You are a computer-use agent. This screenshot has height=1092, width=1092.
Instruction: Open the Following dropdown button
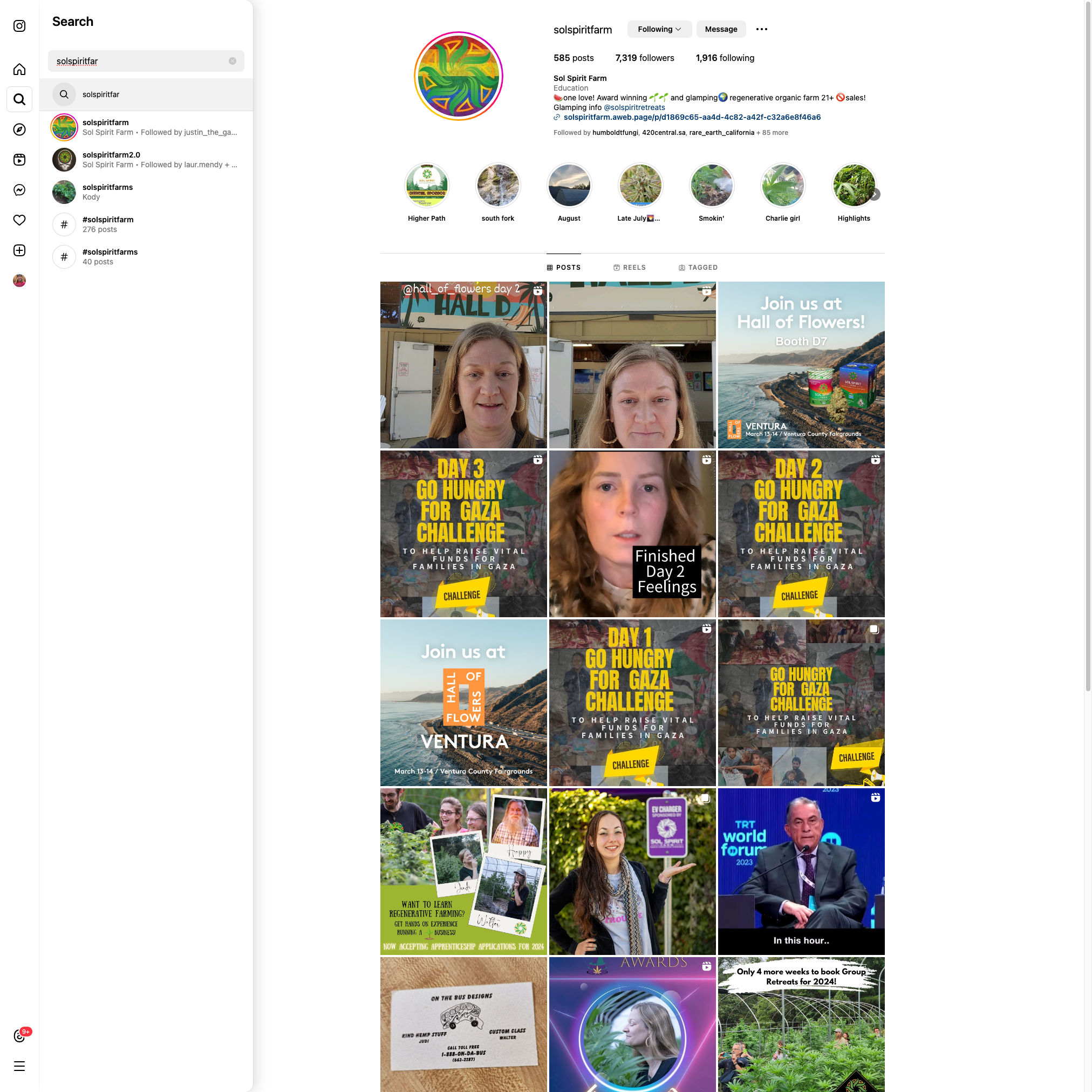[659, 29]
